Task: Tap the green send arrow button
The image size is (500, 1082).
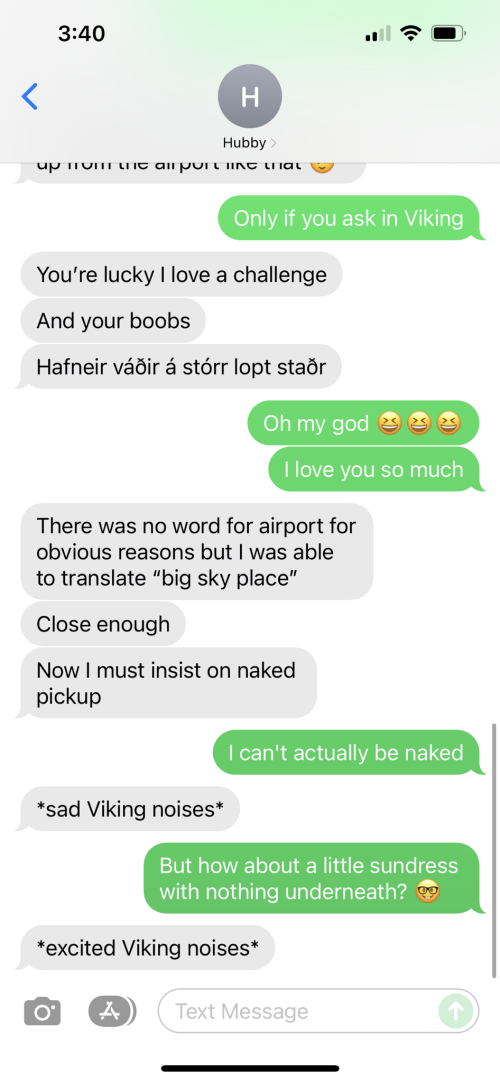Action: pos(456,1012)
